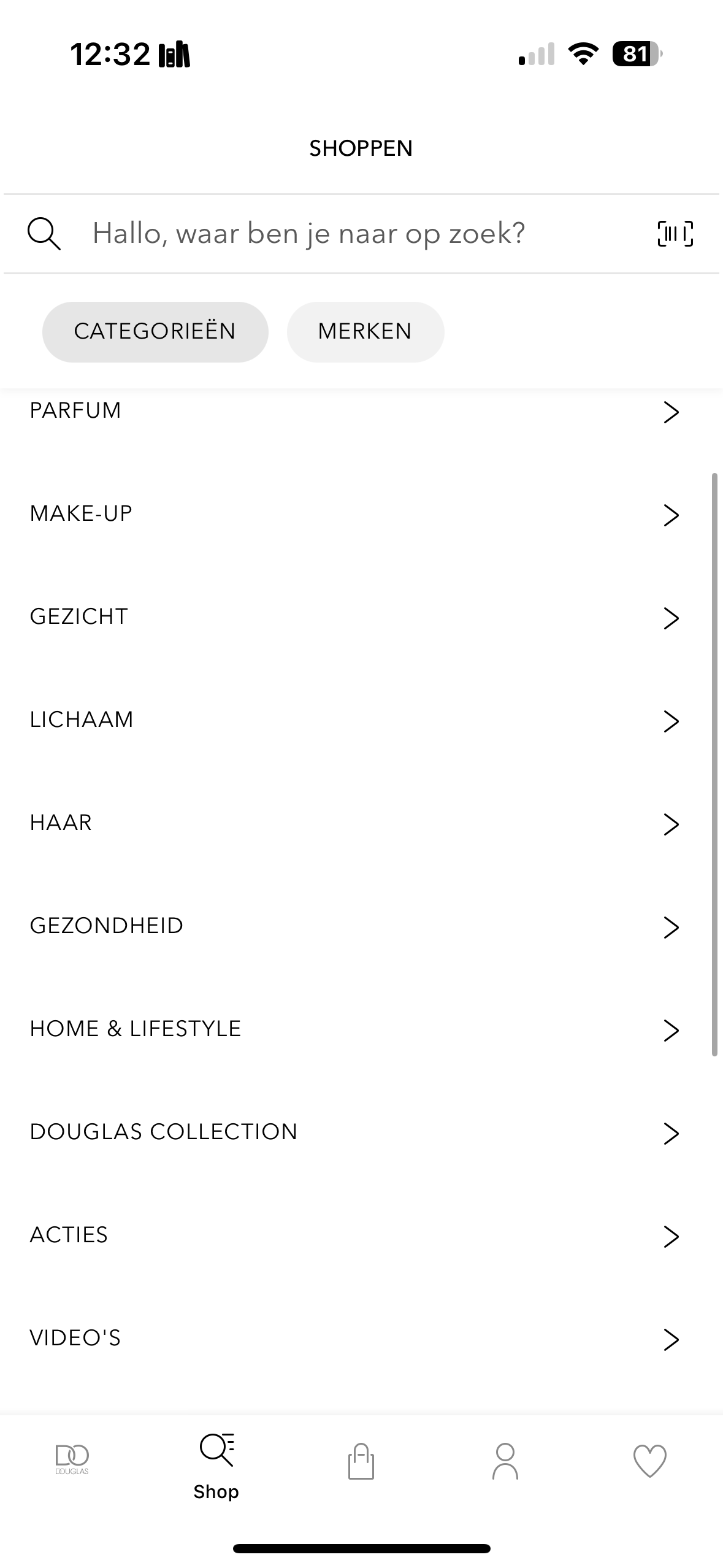This screenshot has width=723, height=1568.
Task: Open the Gezicht category
Action: pyautogui.click(x=356, y=617)
